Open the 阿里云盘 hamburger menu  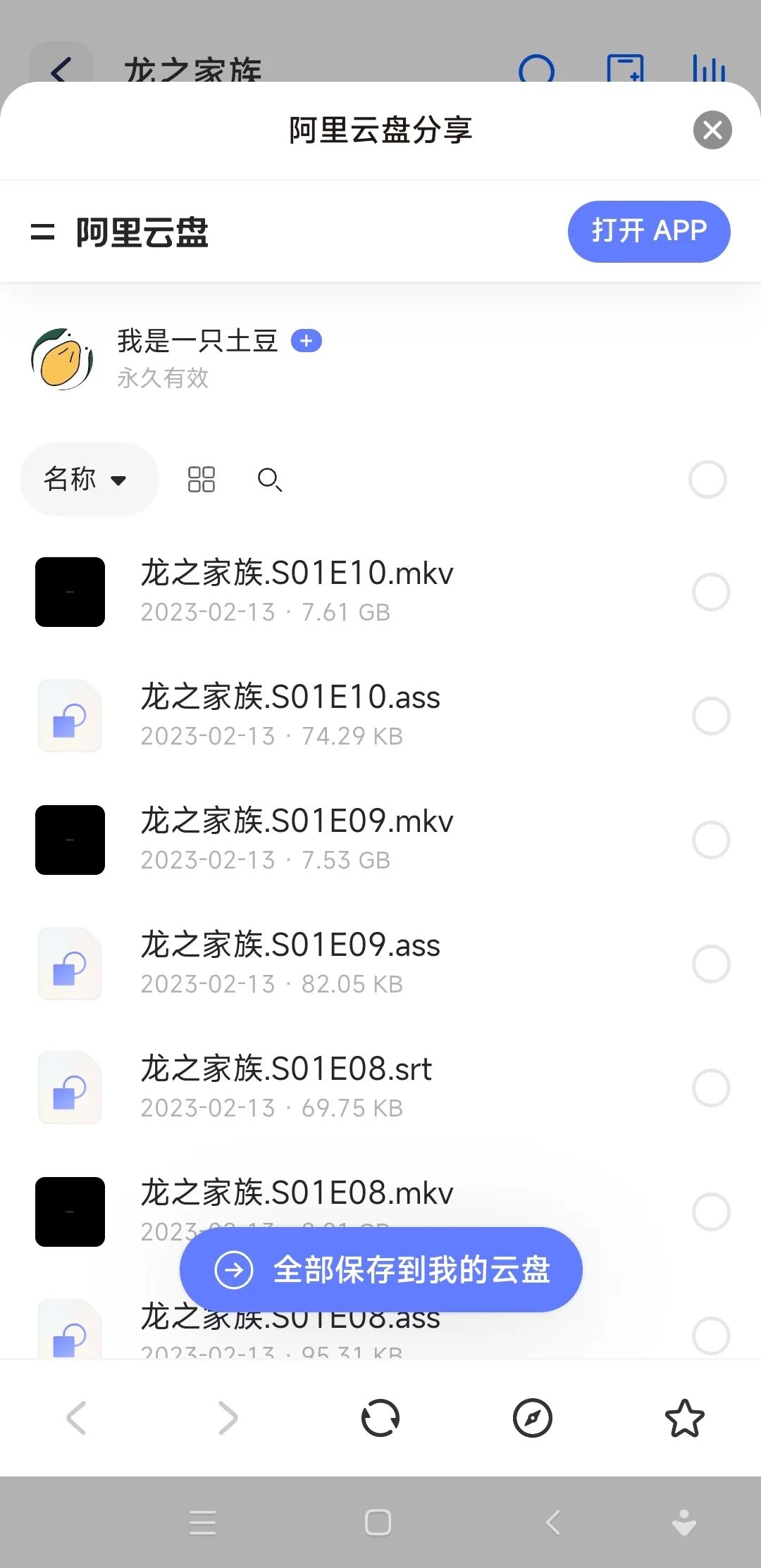point(42,232)
